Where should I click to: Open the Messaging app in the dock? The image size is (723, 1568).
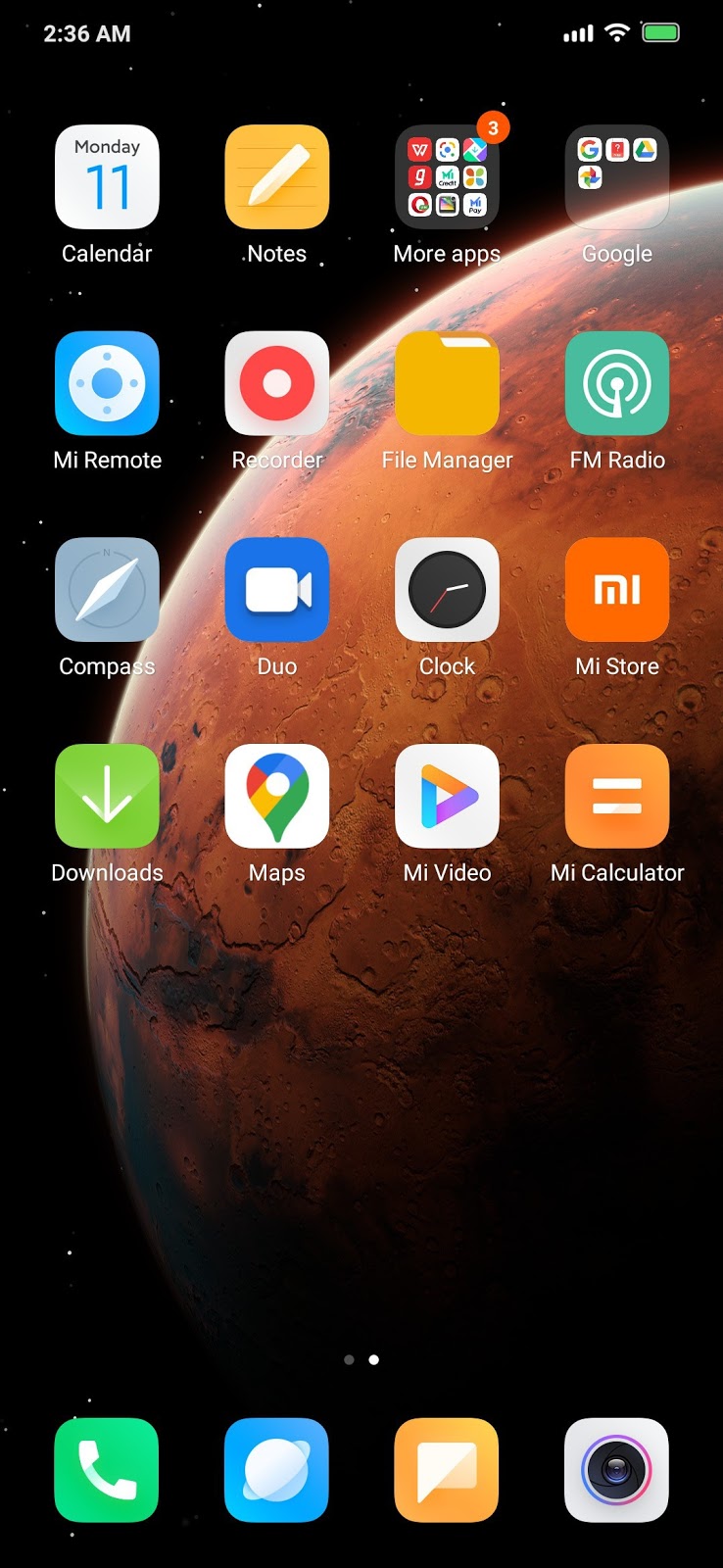[447, 1470]
